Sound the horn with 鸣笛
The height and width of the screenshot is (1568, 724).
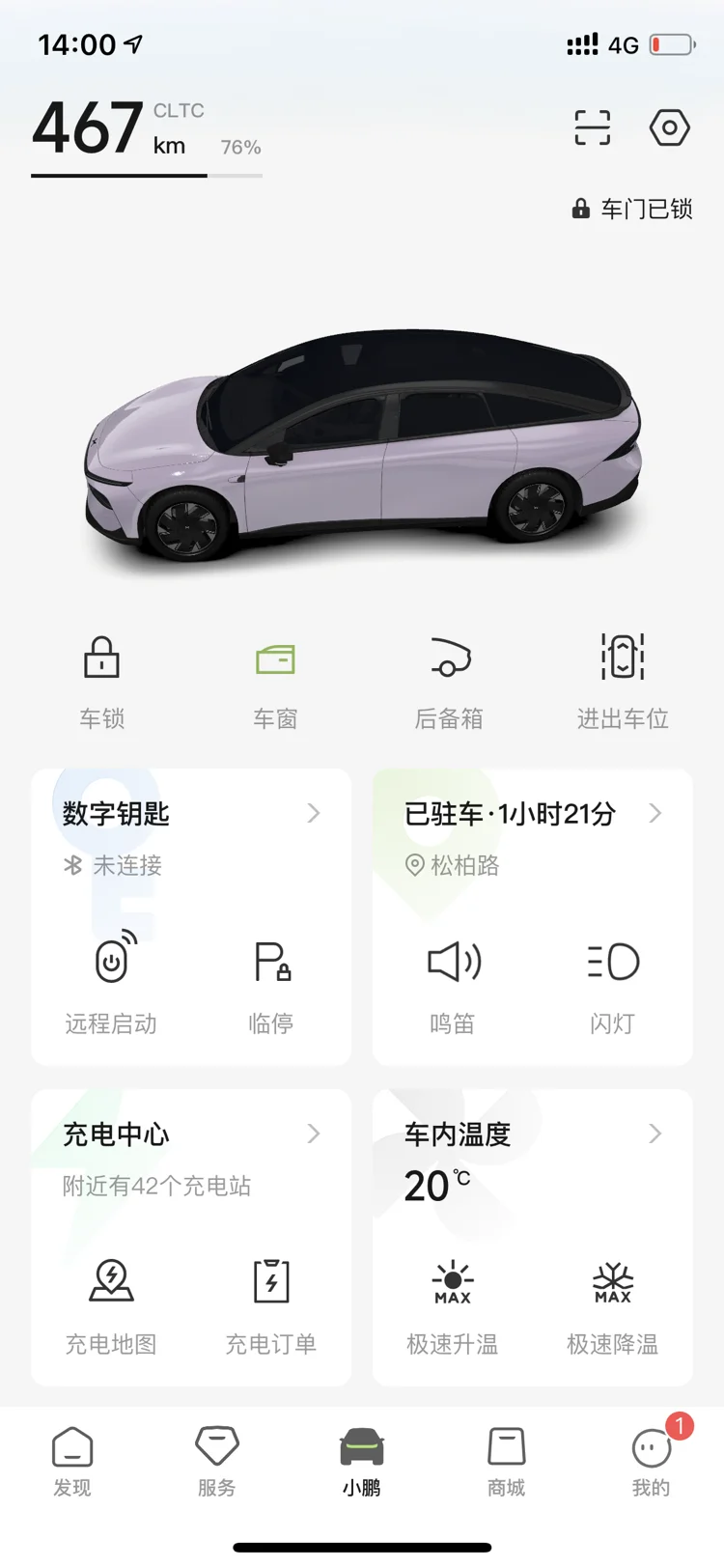453,981
